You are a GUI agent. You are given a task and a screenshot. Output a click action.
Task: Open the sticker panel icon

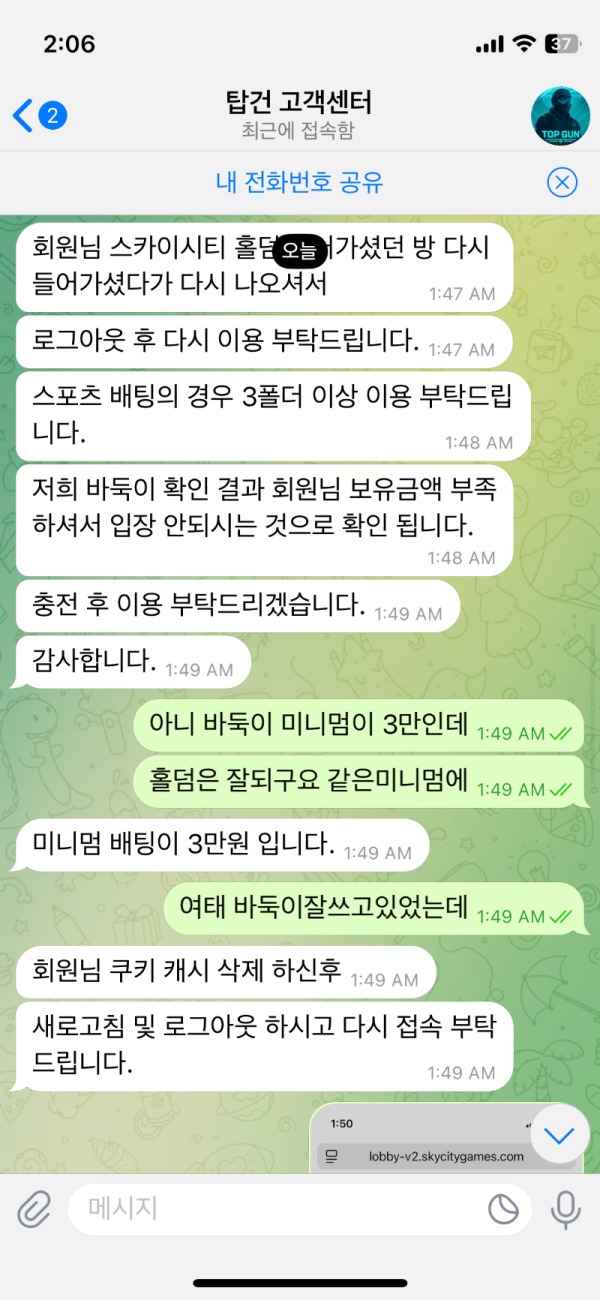pyautogui.click(x=503, y=1209)
